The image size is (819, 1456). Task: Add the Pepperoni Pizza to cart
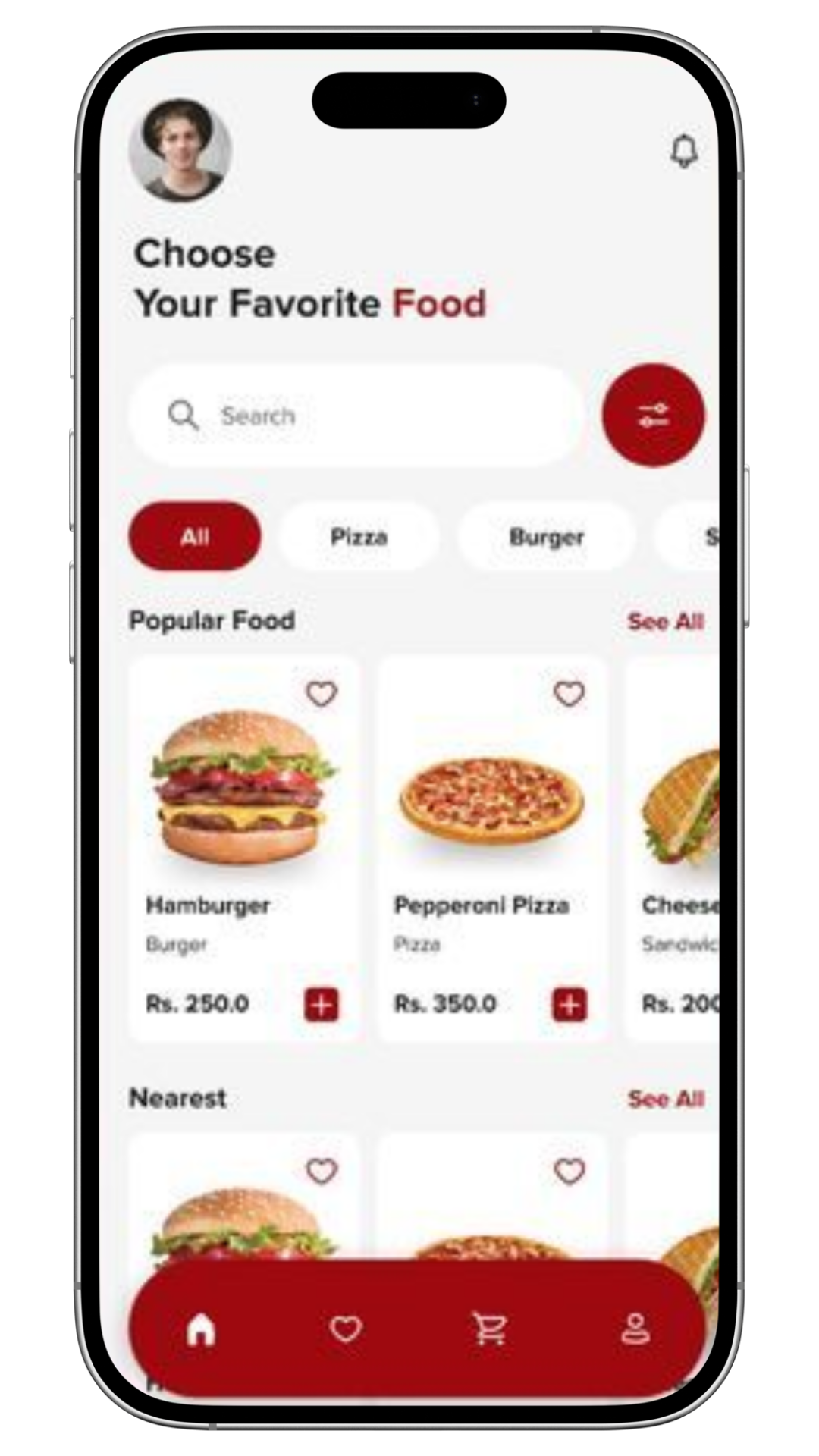coord(570,1005)
